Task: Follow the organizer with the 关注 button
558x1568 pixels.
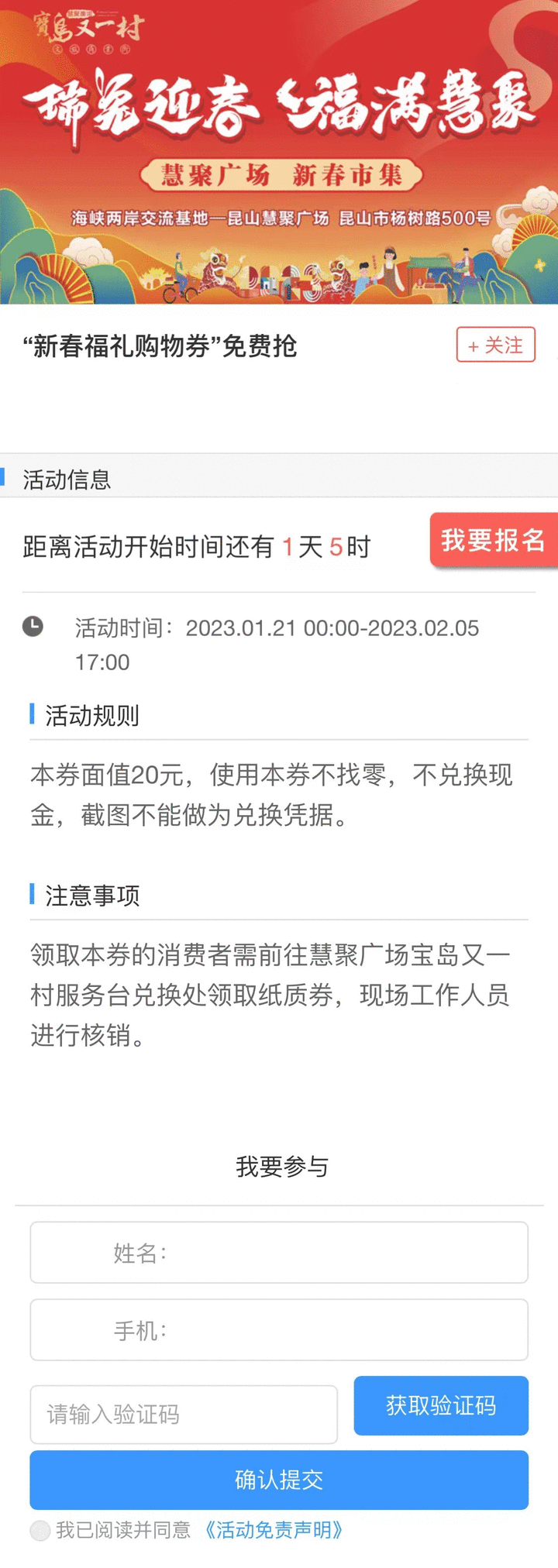Action: point(495,345)
